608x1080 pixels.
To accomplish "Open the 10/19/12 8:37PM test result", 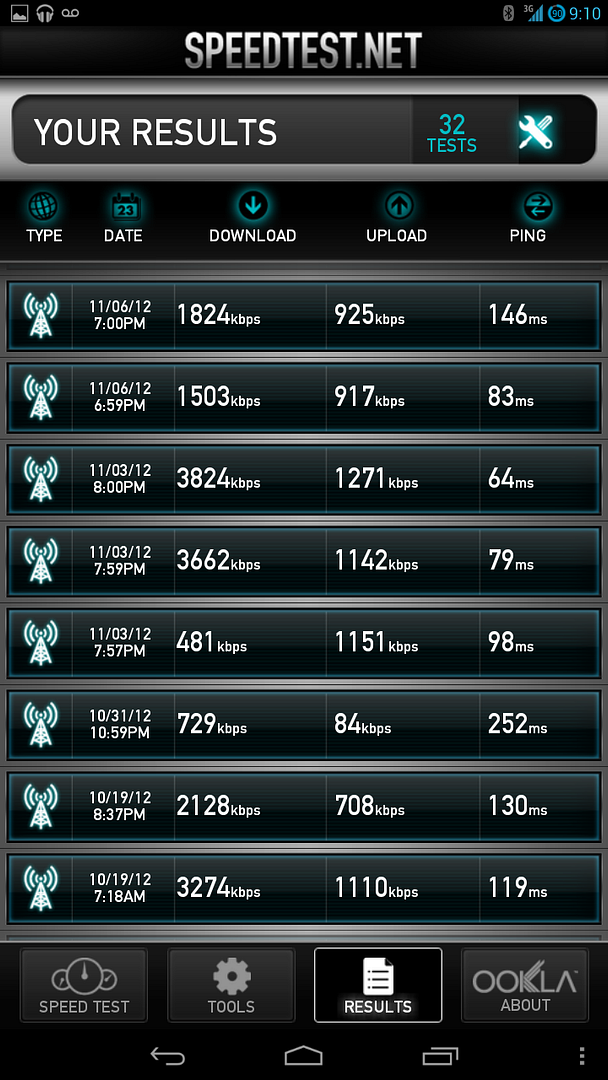I will point(304,808).
